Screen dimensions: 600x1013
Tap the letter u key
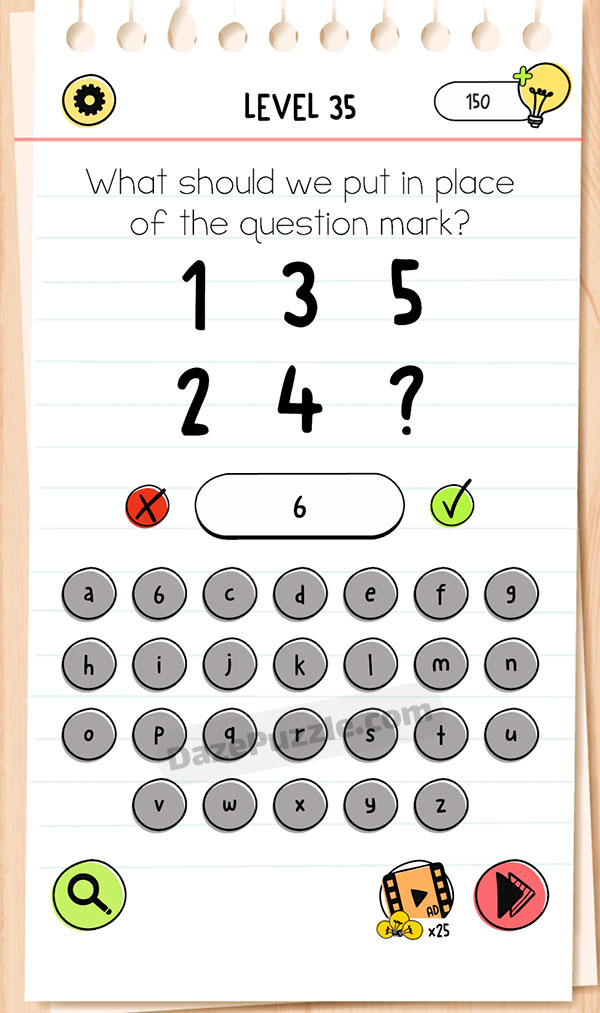511,735
